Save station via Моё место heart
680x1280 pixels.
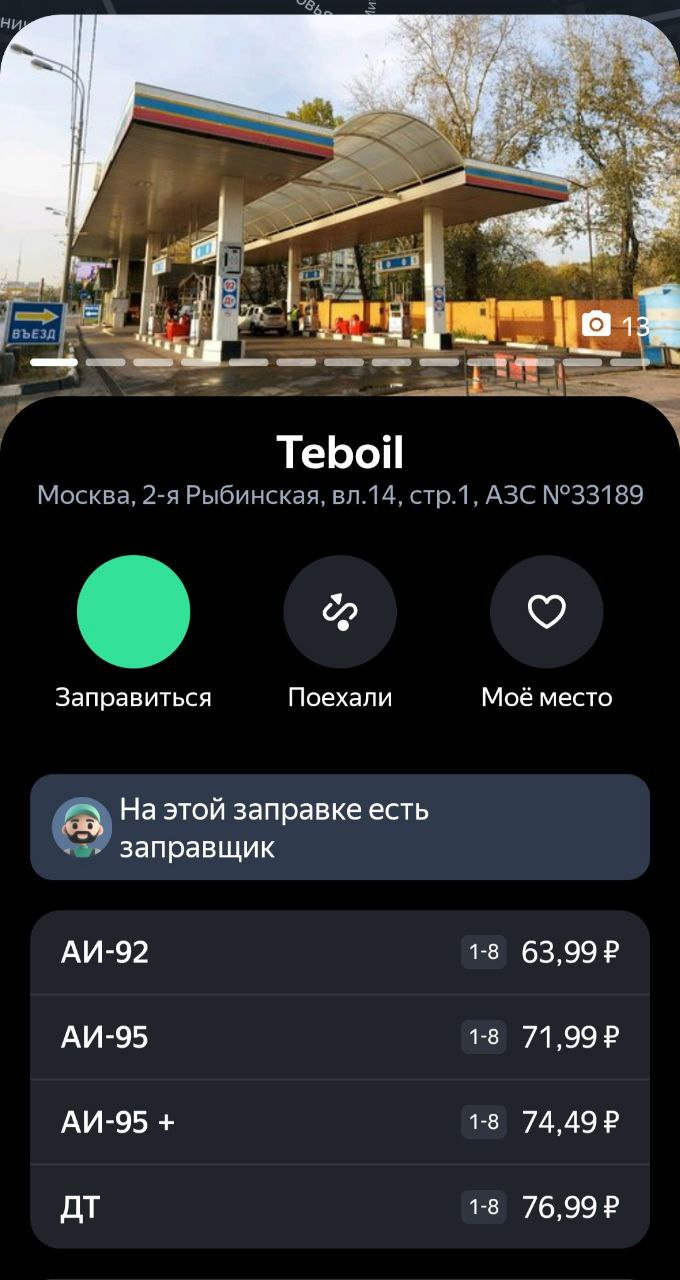coord(546,611)
